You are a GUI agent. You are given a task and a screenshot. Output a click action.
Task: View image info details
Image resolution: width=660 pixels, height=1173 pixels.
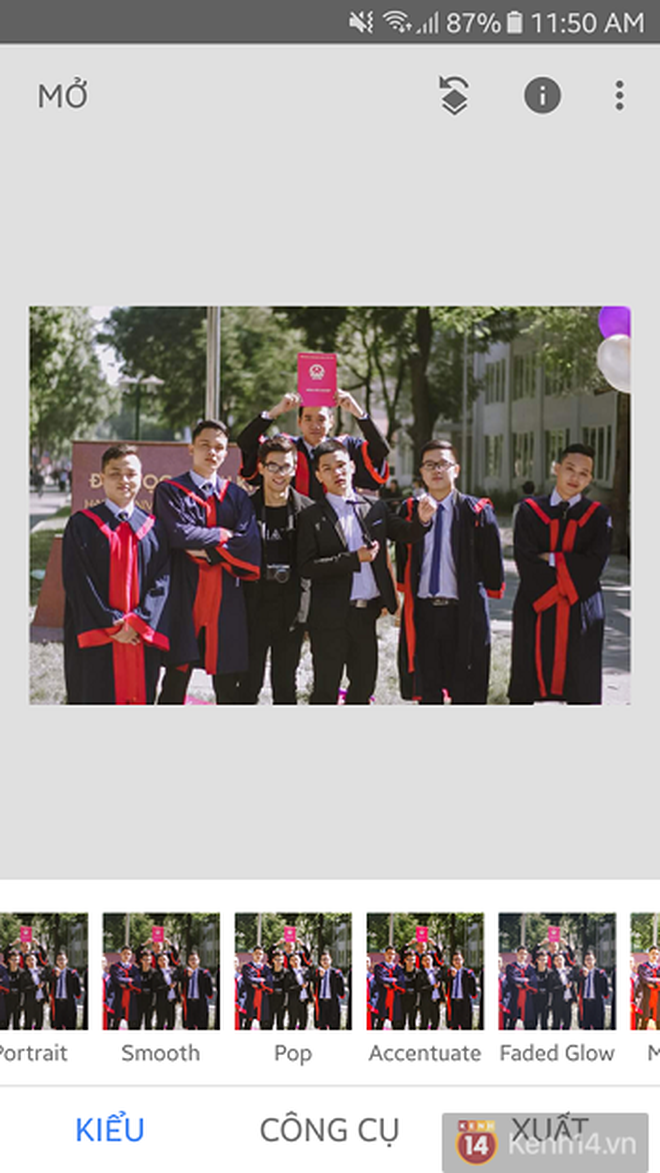[x=543, y=96]
